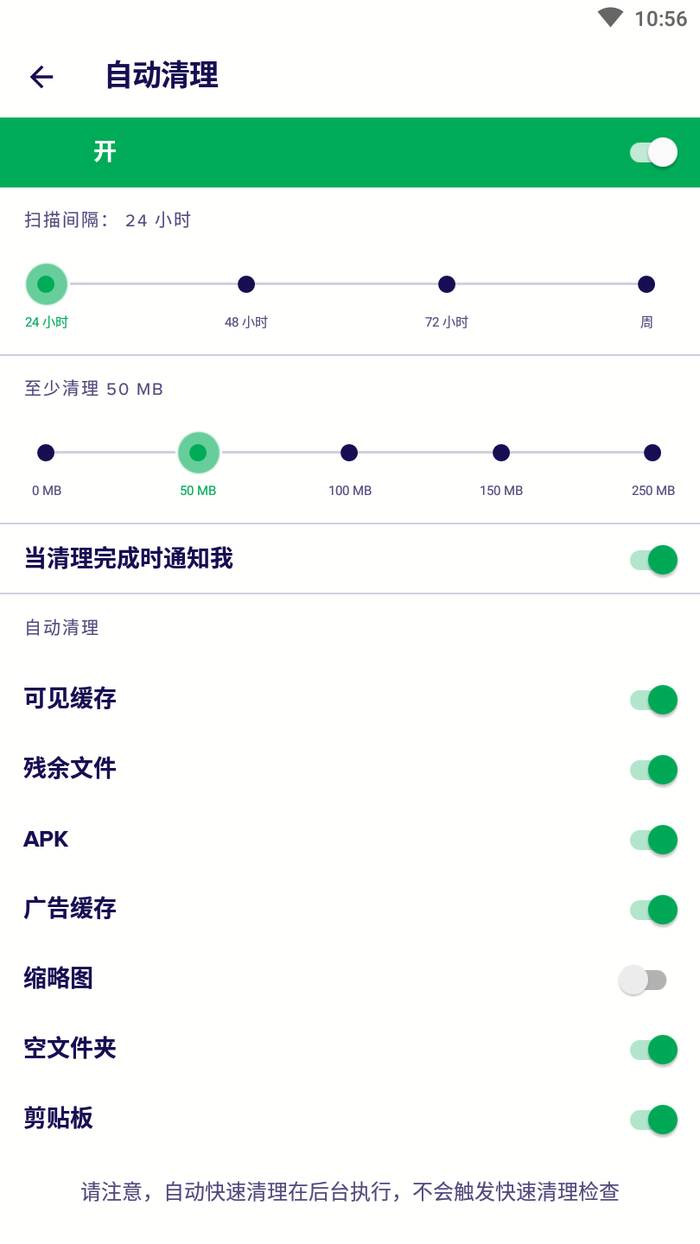This screenshot has height=1244, width=700.
Task: Toggle off 可见缓存 cleaning
Action: pyautogui.click(x=654, y=700)
